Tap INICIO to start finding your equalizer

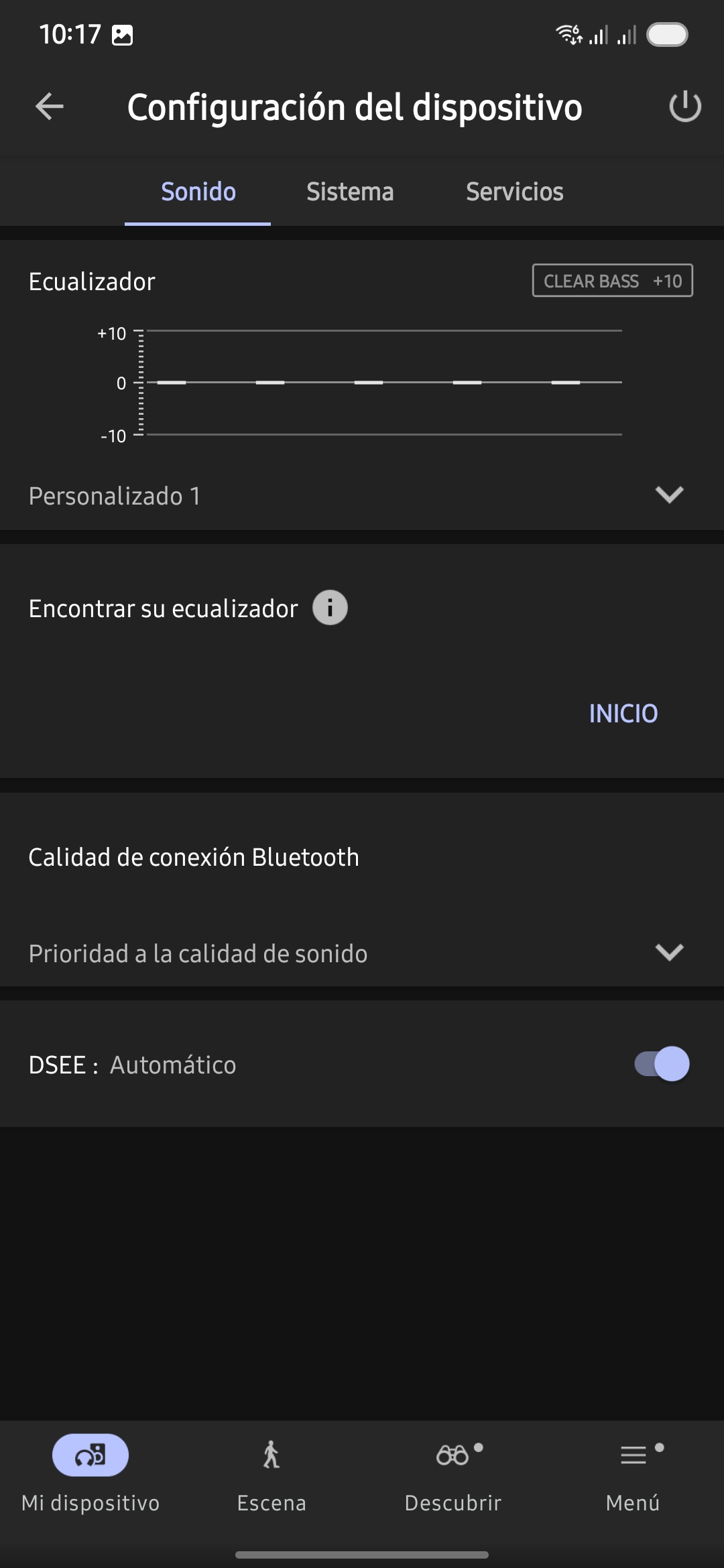pyautogui.click(x=623, y=714)
